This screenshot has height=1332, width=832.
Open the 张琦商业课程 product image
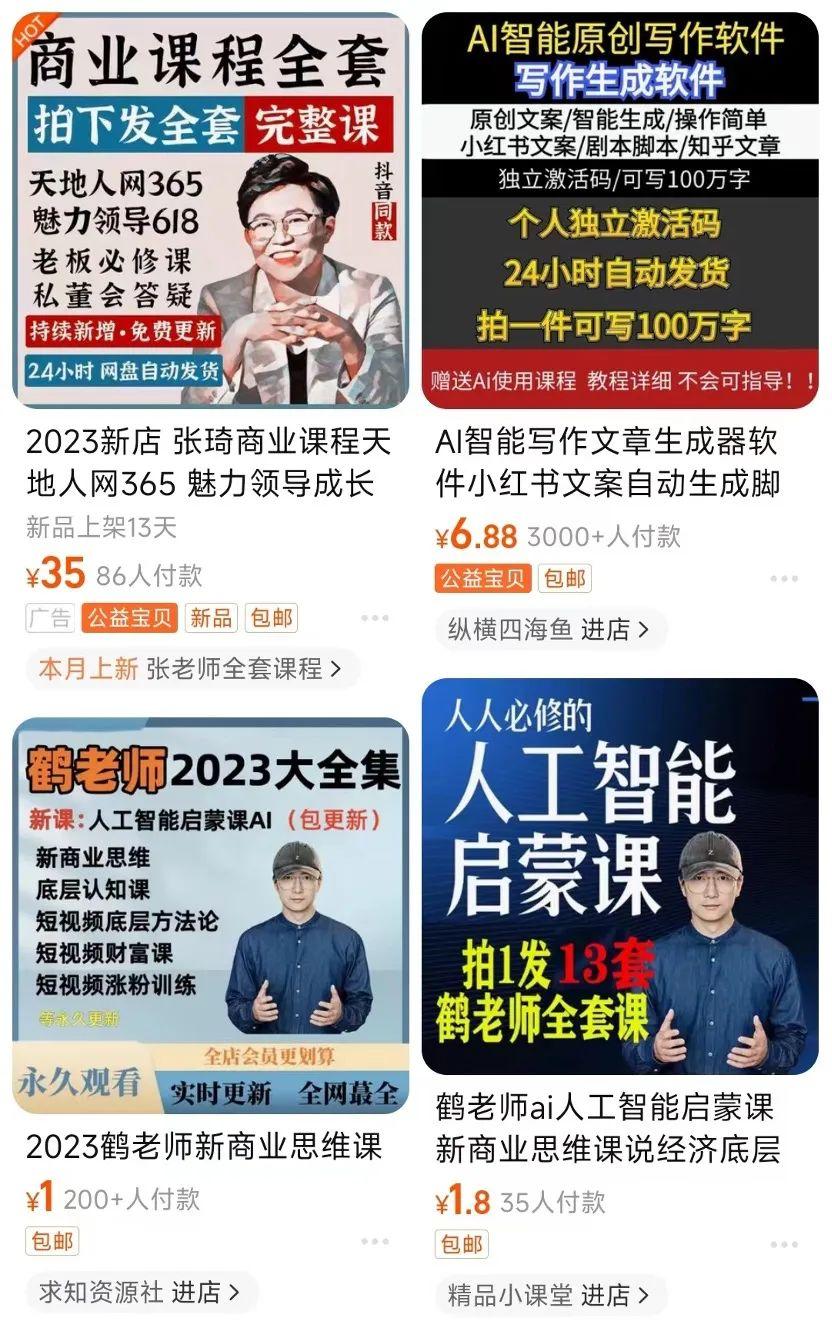point(210,210)
